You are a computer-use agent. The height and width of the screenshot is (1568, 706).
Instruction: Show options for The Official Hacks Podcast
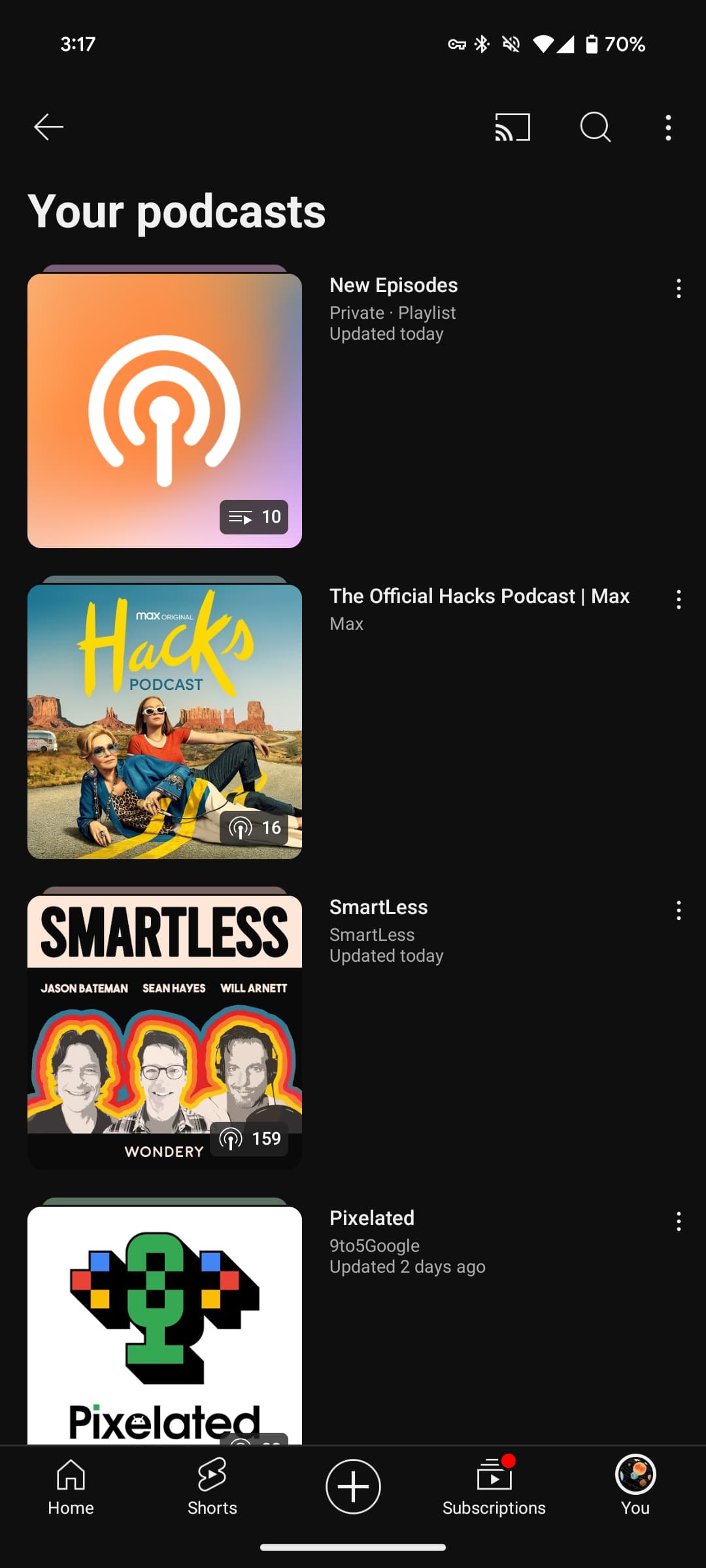pyautogui.click(x=679, y=599)
